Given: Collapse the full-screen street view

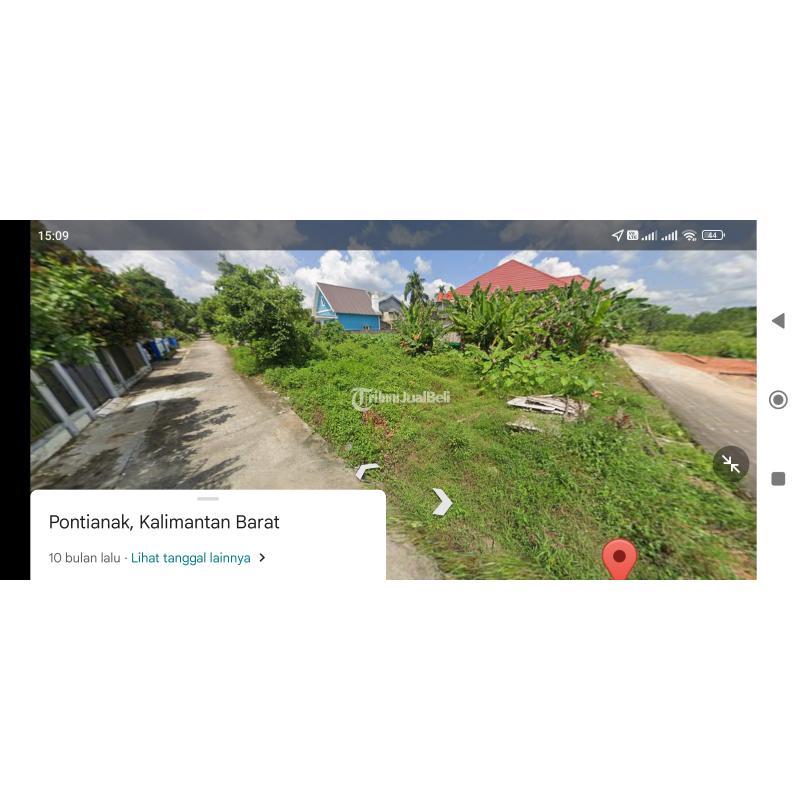Looking at the screenshot, I should click(x=731, y=464).
